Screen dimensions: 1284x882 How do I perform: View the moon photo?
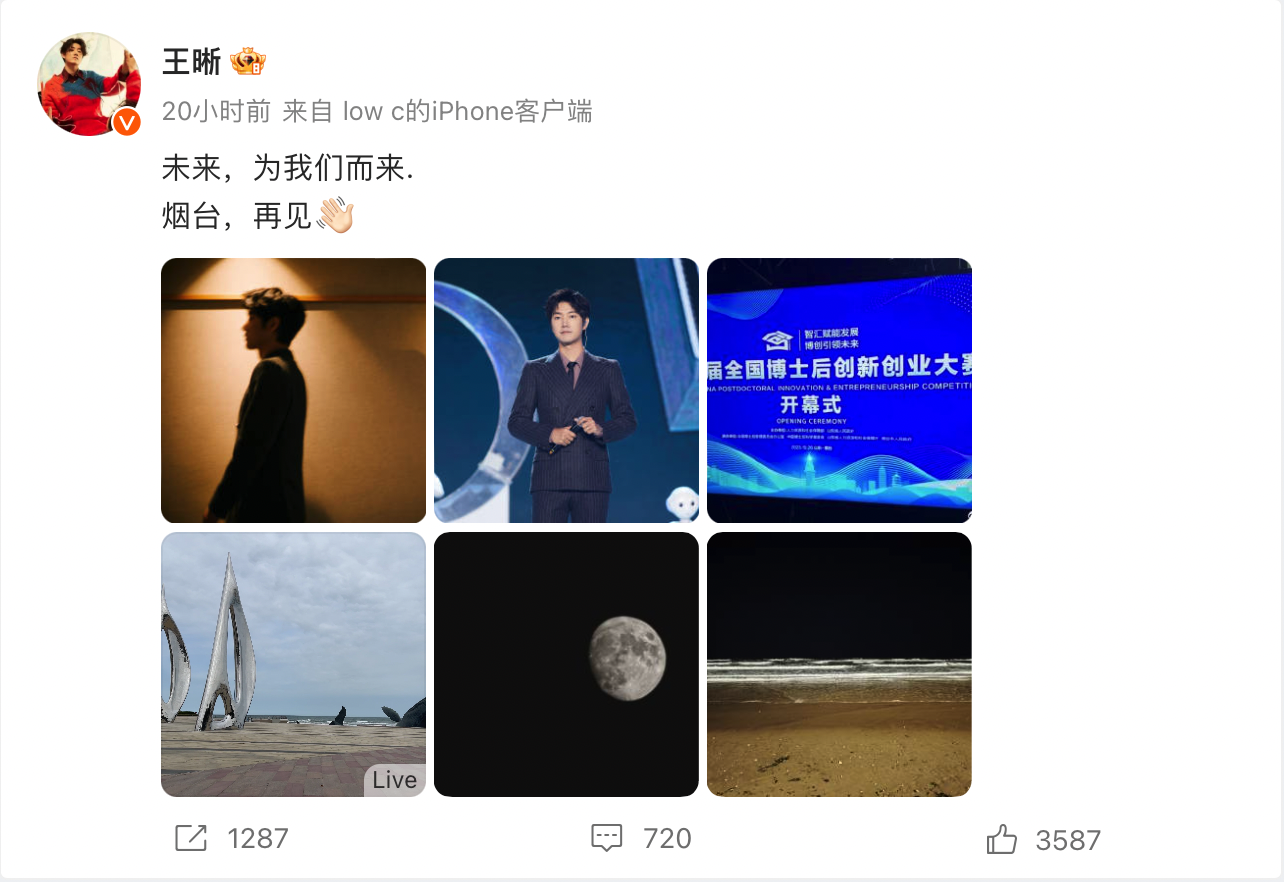pos(566,664)
